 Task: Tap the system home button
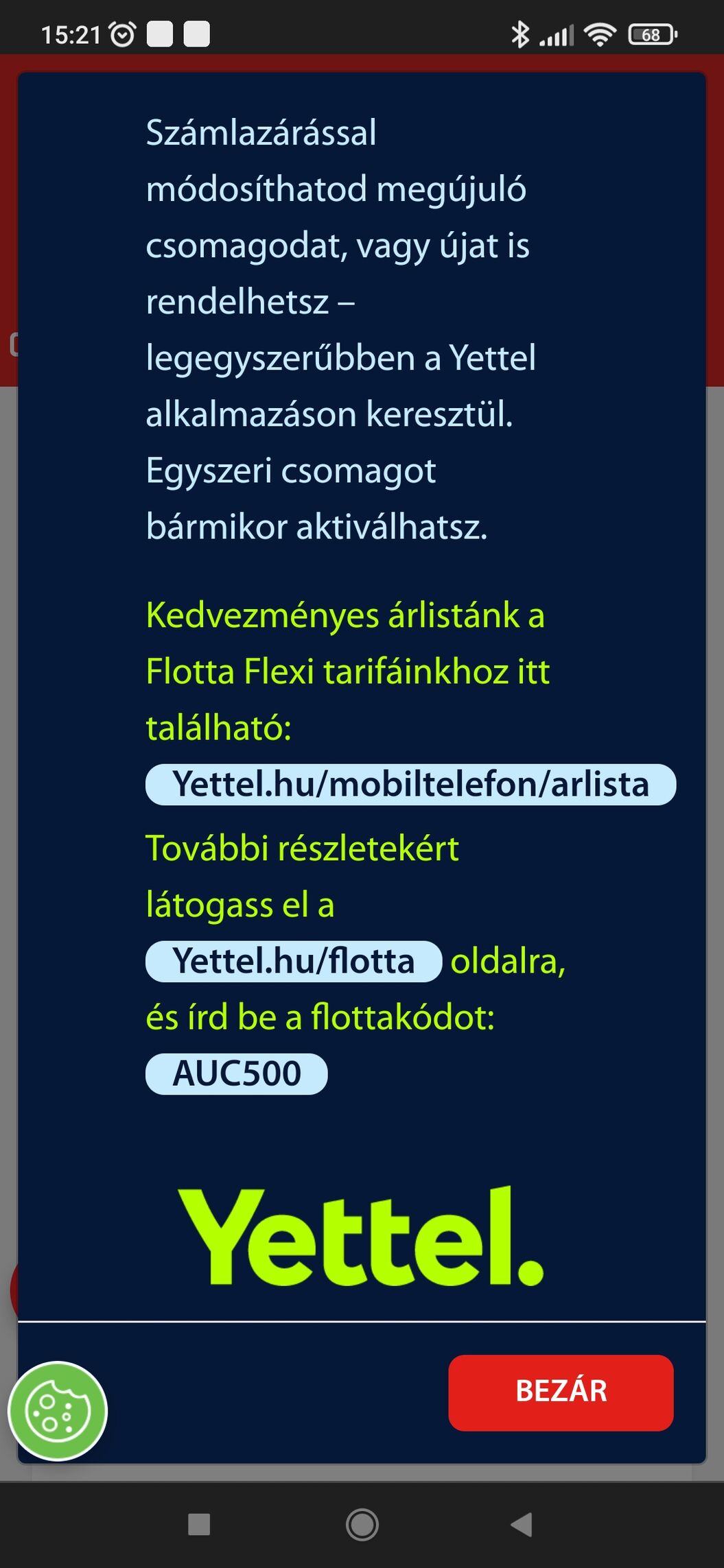[x=362, y=1524]
